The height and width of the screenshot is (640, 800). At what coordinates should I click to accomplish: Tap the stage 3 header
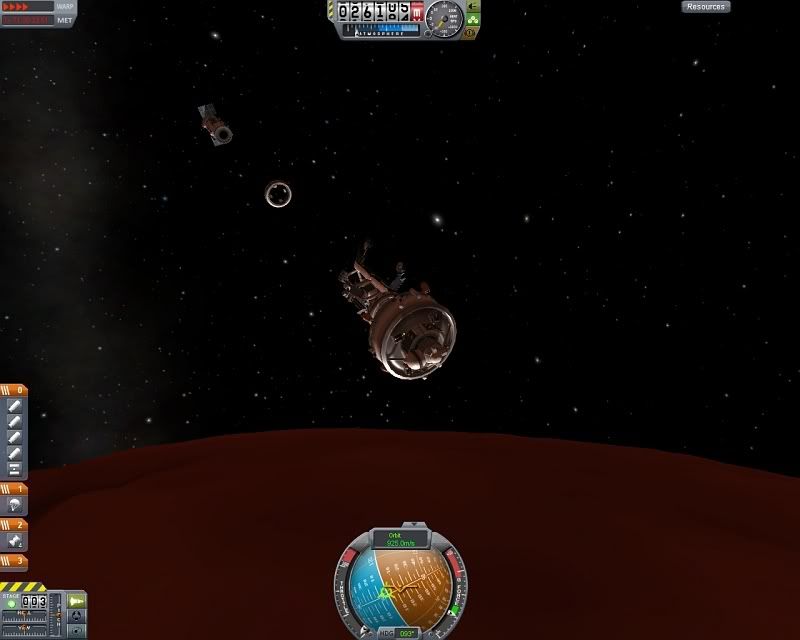(x=14, y=562)
